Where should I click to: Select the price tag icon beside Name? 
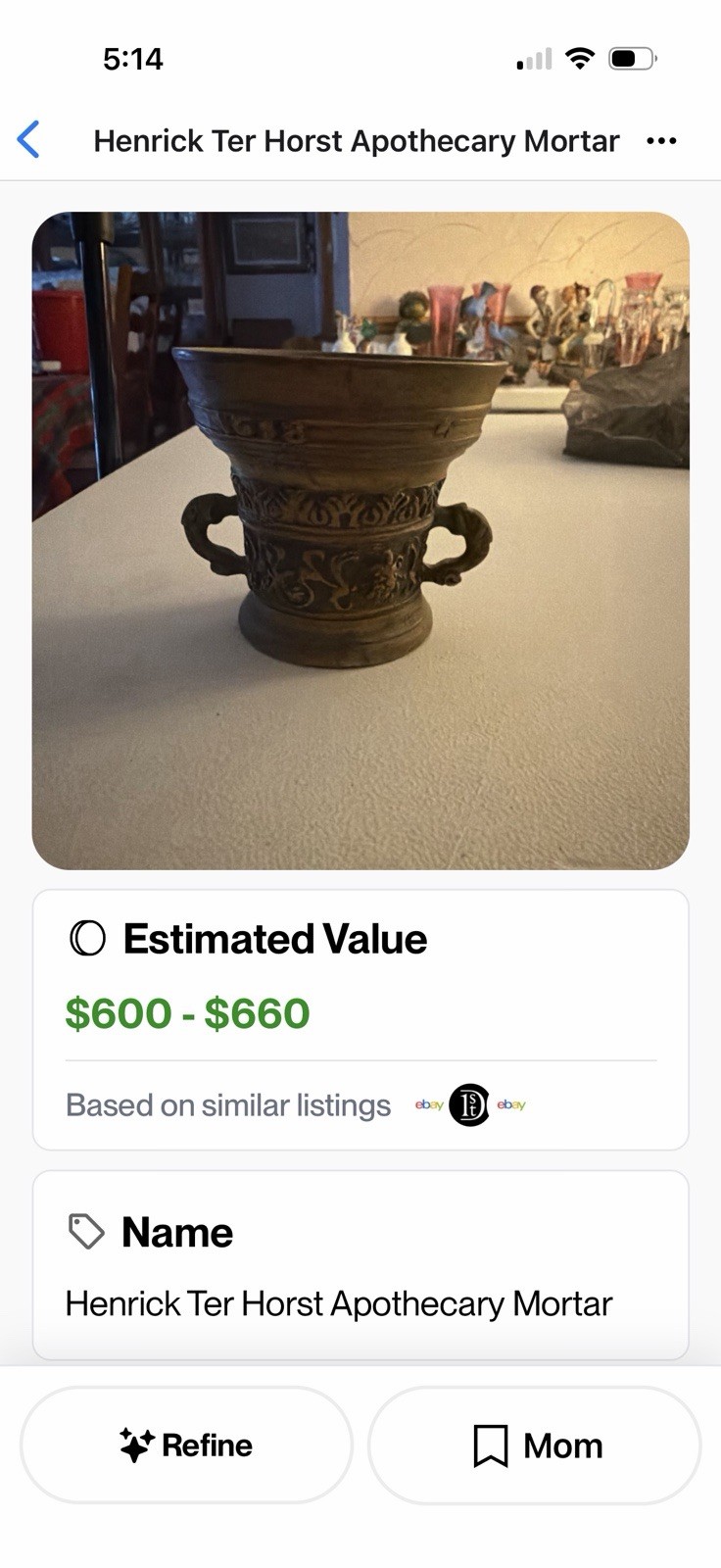pos(86,1231)
